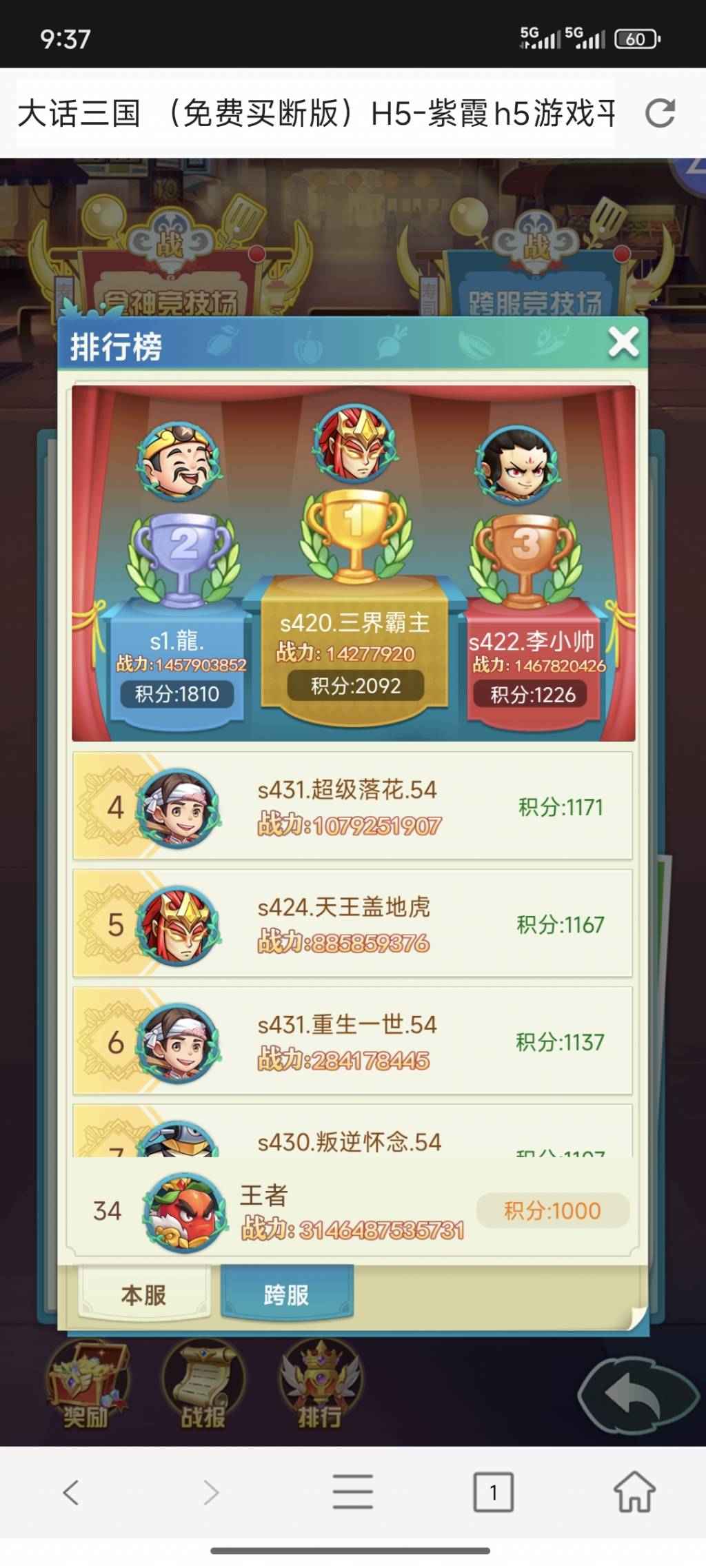Reload the page with the refresh icon
Viewport: 706px width, 1568px height.
(x=660, y=113)
